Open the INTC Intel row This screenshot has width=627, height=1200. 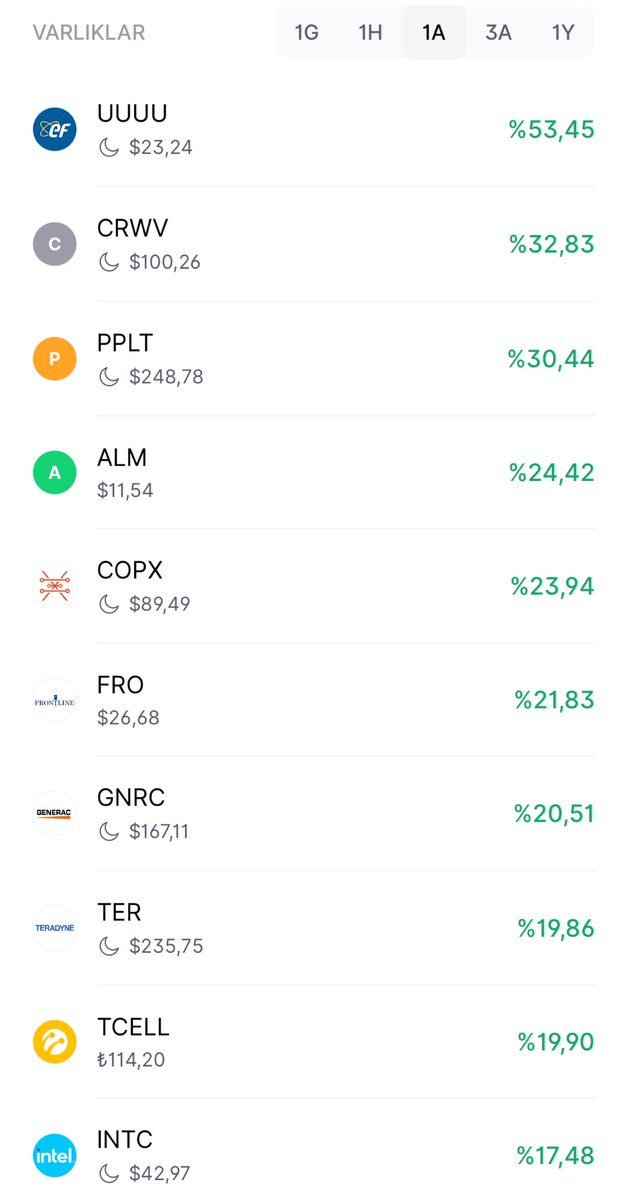pyautogui.click(x=313, y=1155)
